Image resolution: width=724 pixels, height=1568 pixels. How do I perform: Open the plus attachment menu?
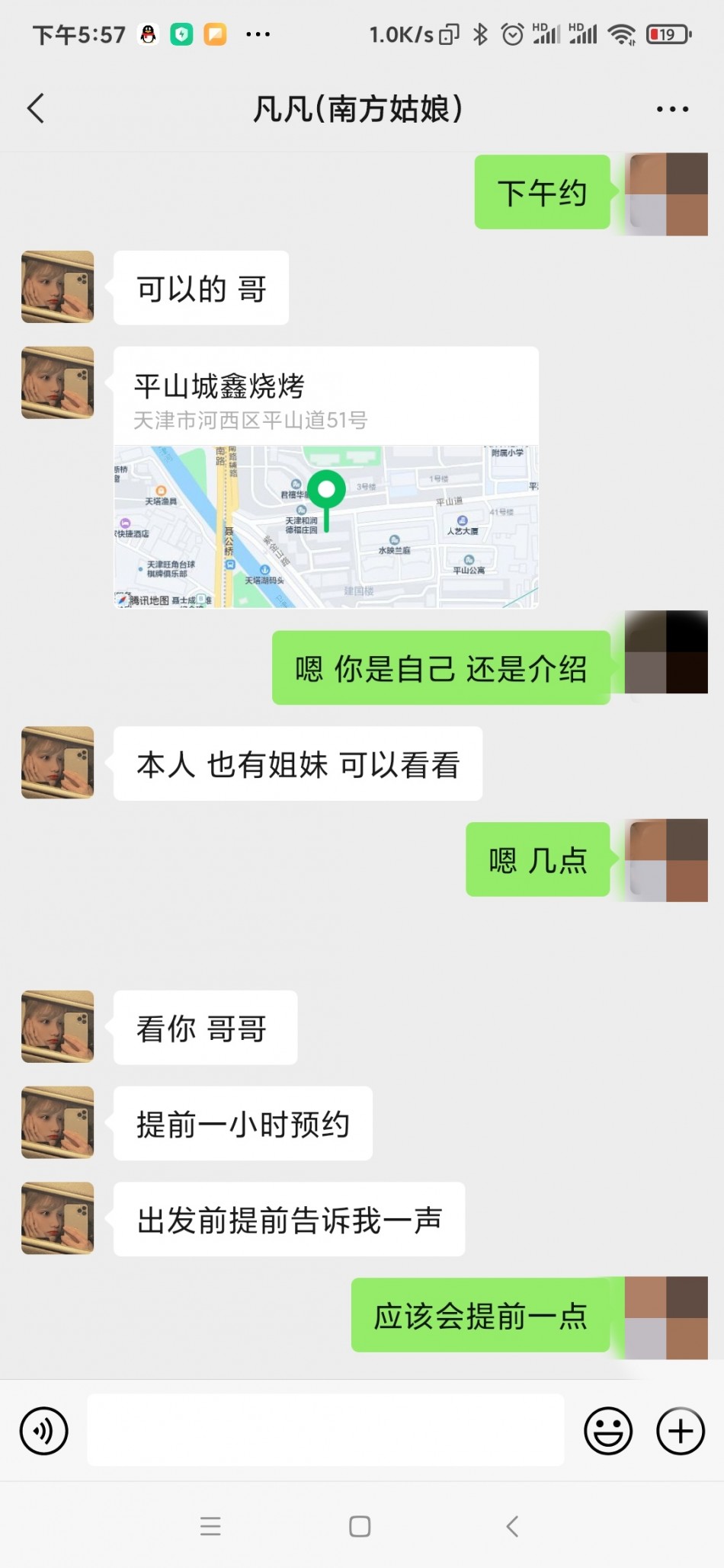680,1430
